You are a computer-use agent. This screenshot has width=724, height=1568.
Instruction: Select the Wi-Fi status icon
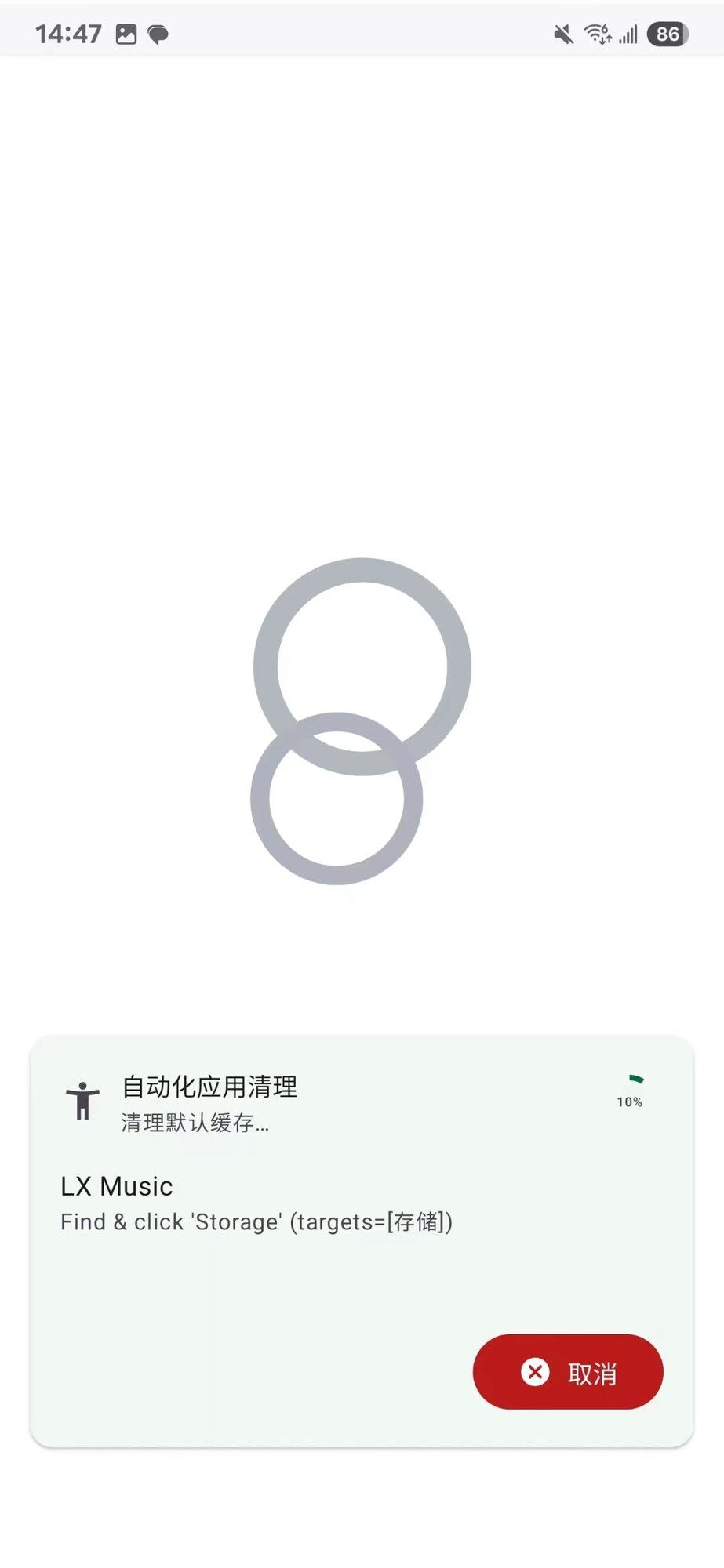click(x=595, y=34)
